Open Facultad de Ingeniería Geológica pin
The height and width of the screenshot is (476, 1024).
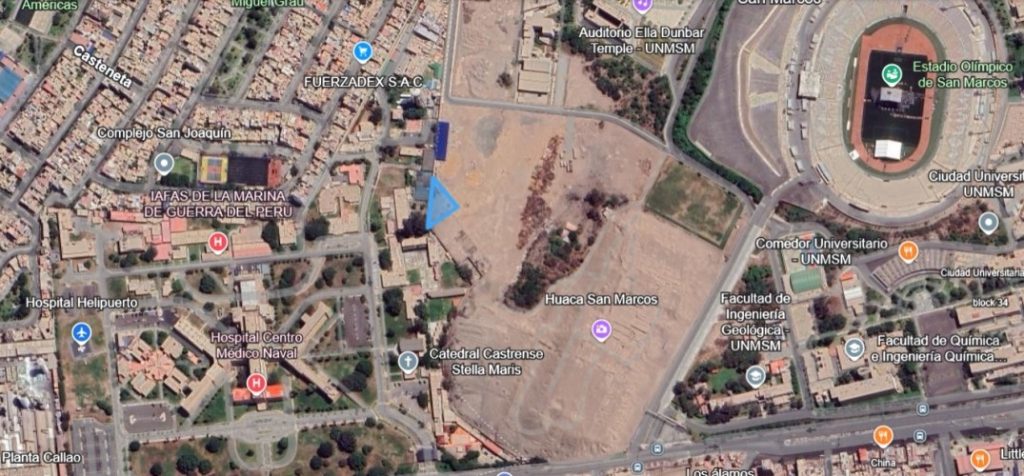coord(755,377)
